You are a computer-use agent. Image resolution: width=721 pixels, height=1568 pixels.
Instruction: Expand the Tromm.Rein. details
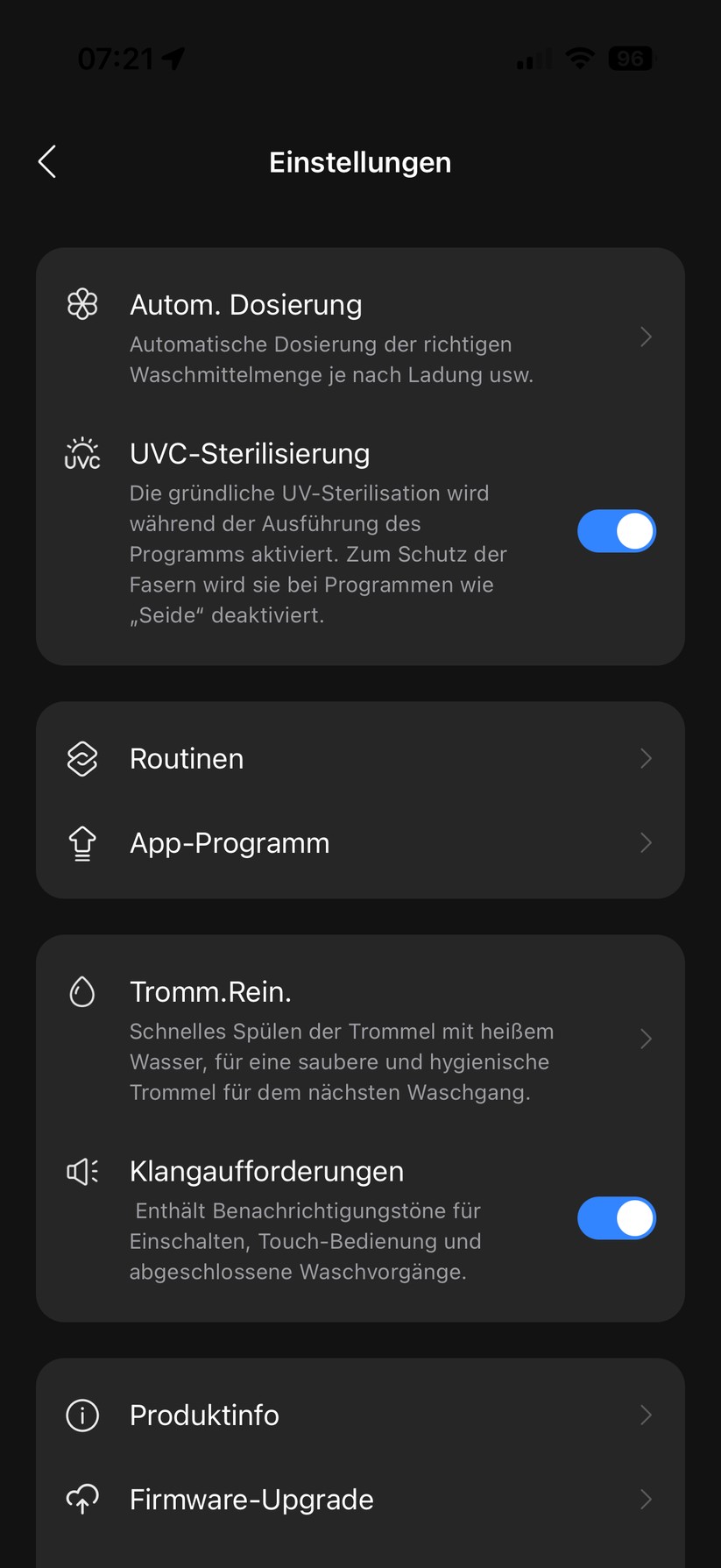click(x=646, y=1039)
